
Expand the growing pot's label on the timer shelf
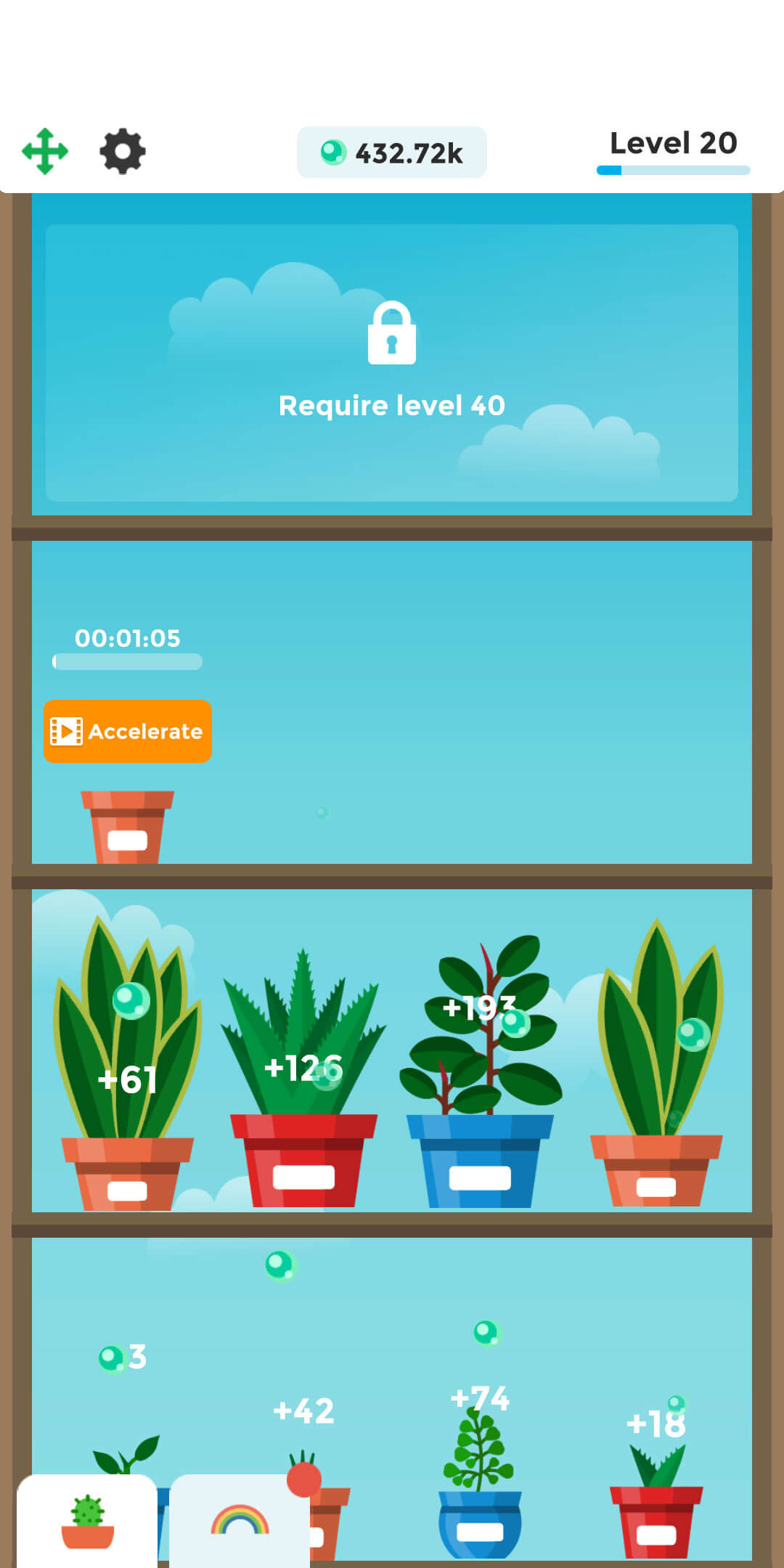[128, 839]
